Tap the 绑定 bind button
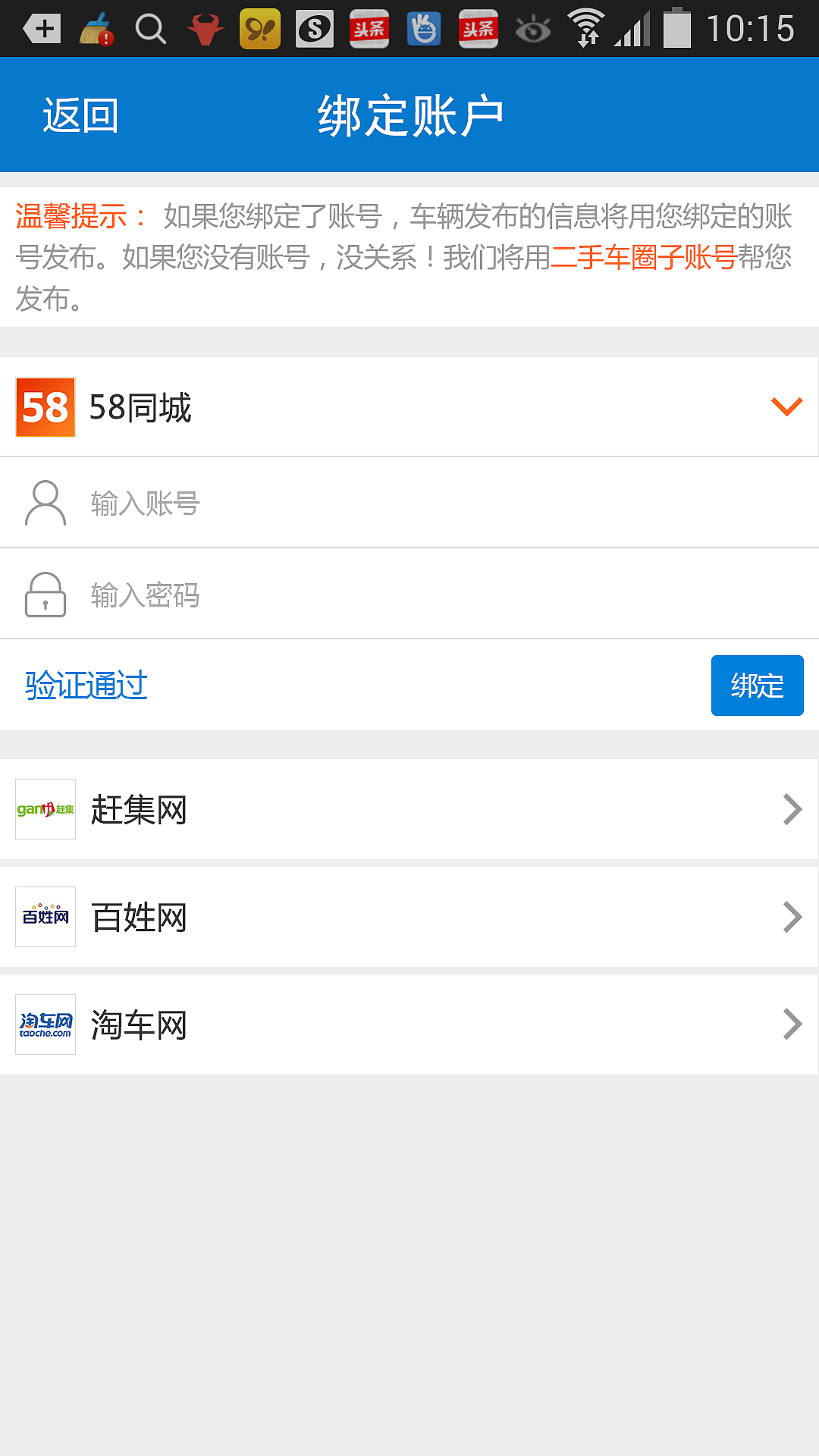 pyautogui.click(x=757, y=686)
